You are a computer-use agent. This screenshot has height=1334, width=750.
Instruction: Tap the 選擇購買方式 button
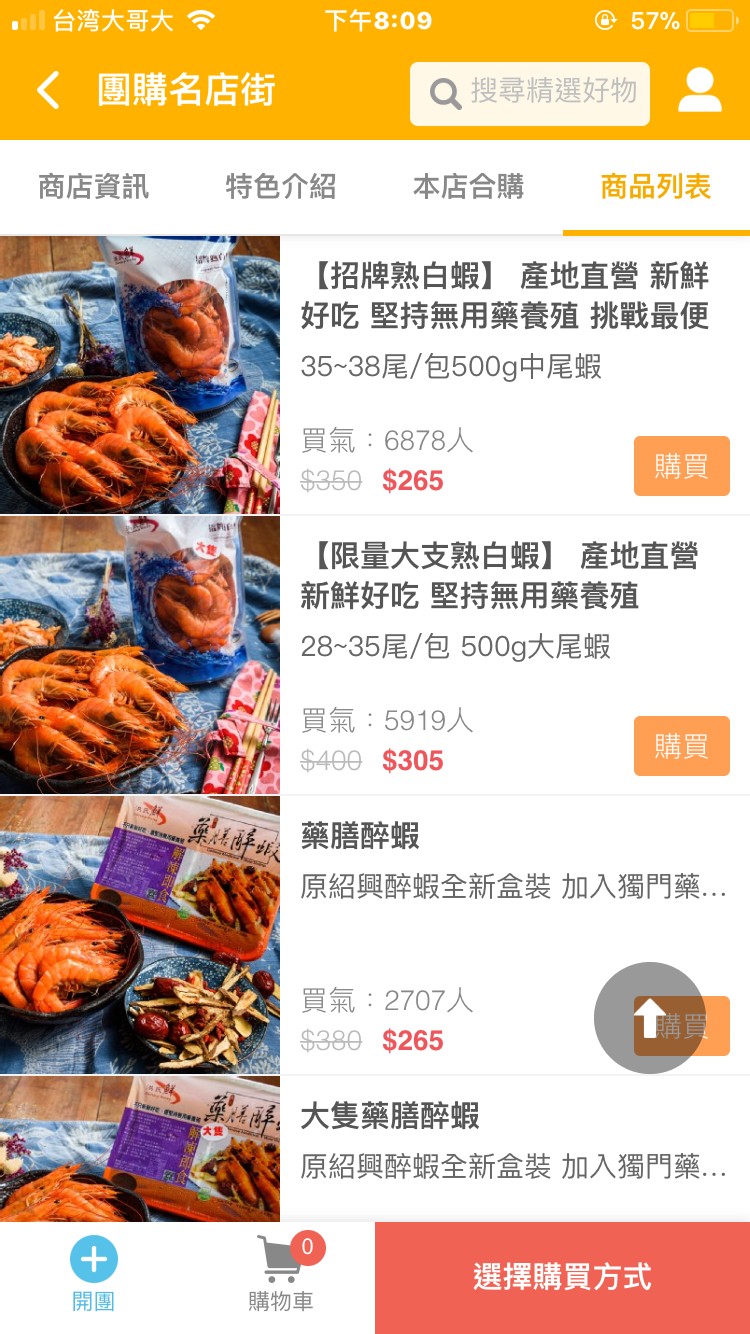(x=562, y=1277)
